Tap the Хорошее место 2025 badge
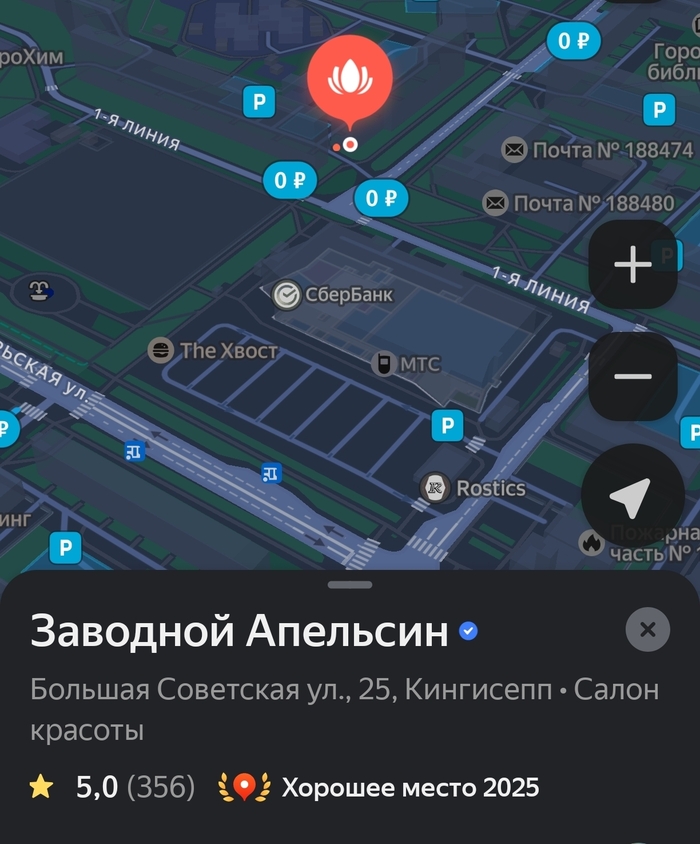Image resolution: width=700 pixels, height=844 pixels. coord(380,788)
